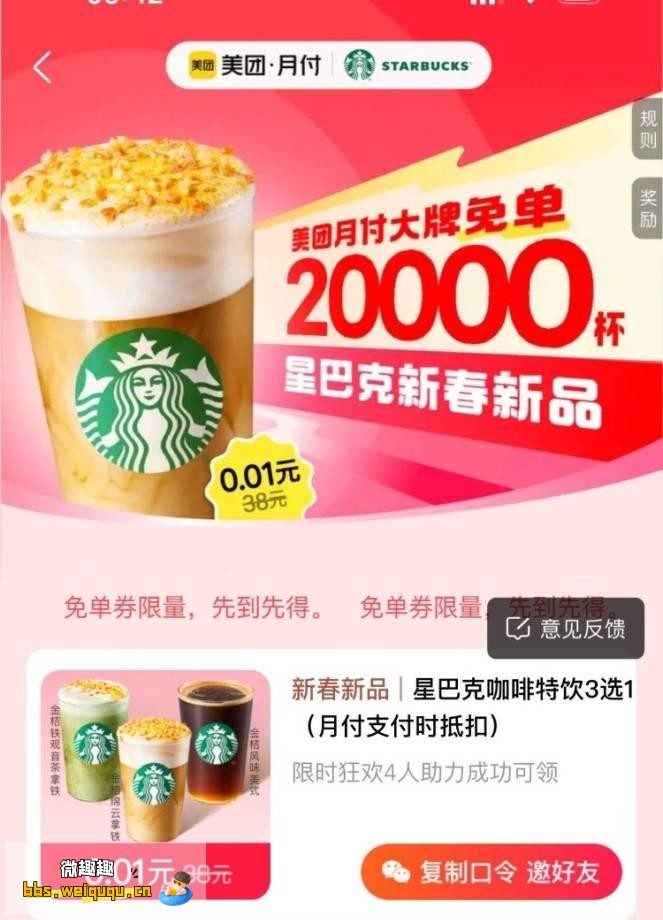
Task: Open the 奖励 rewards side tab
Action: pyautogui.click(x=648, y=208)
